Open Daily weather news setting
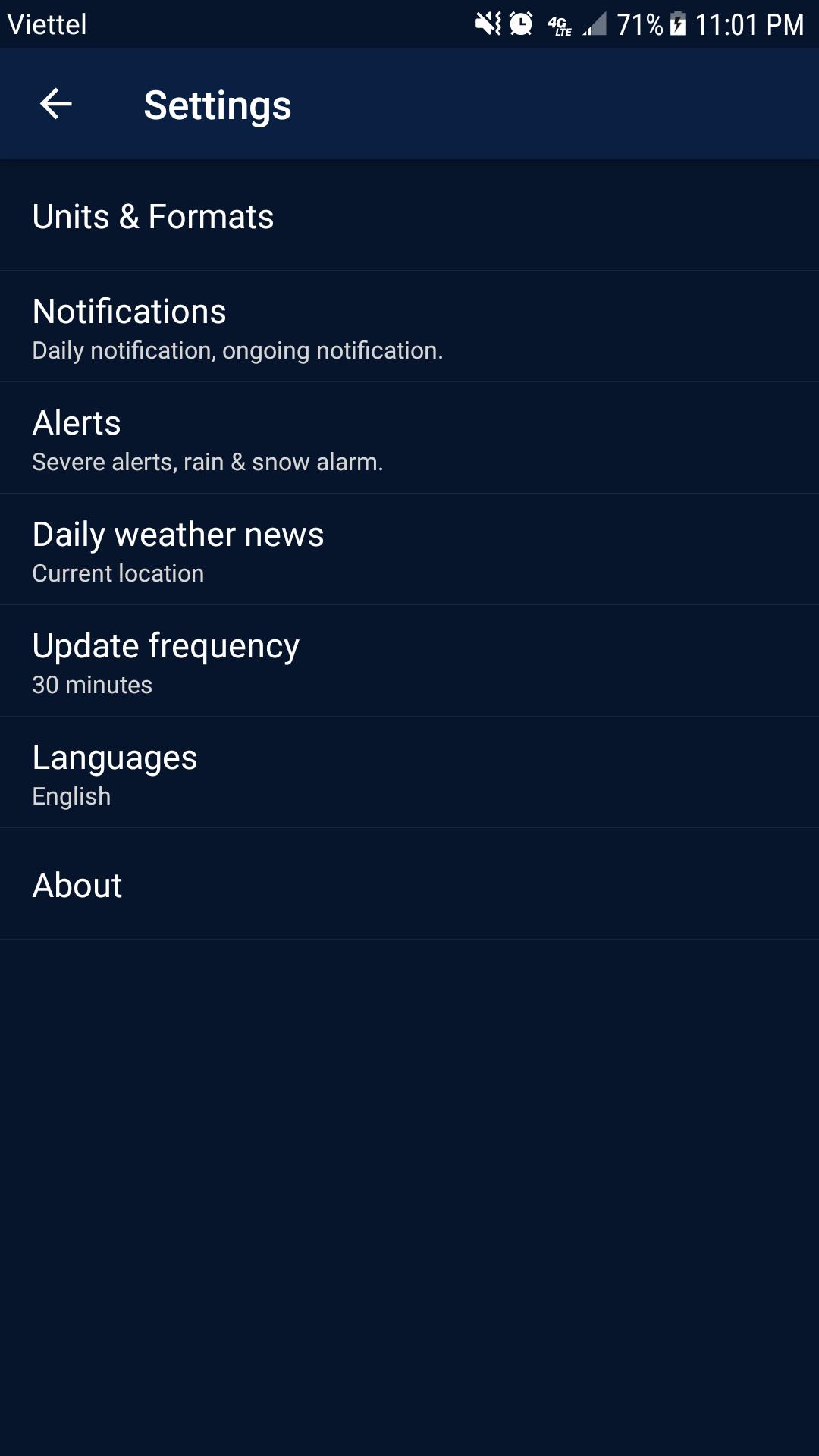Screen dimensions: 819x1456 pos(409,550)
